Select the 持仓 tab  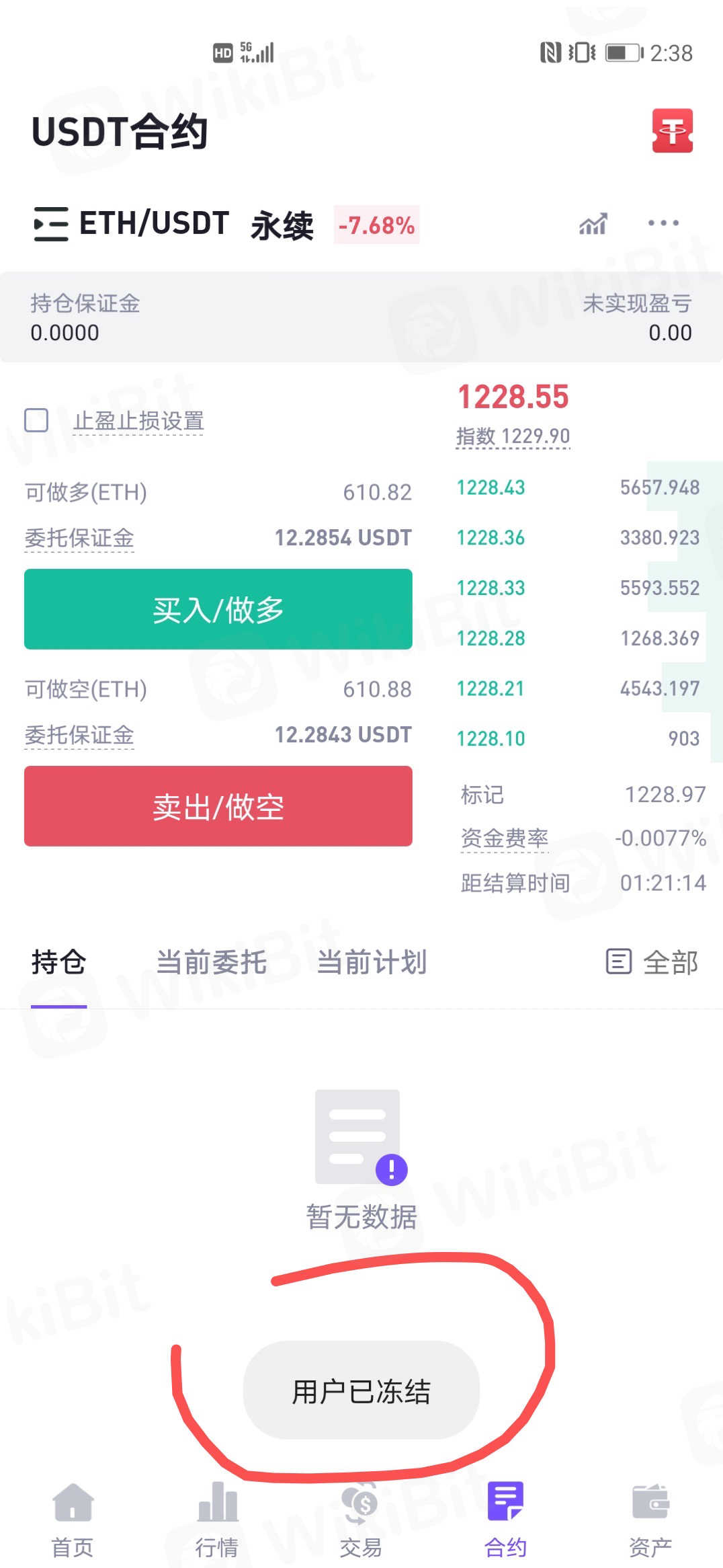point(58,962)
